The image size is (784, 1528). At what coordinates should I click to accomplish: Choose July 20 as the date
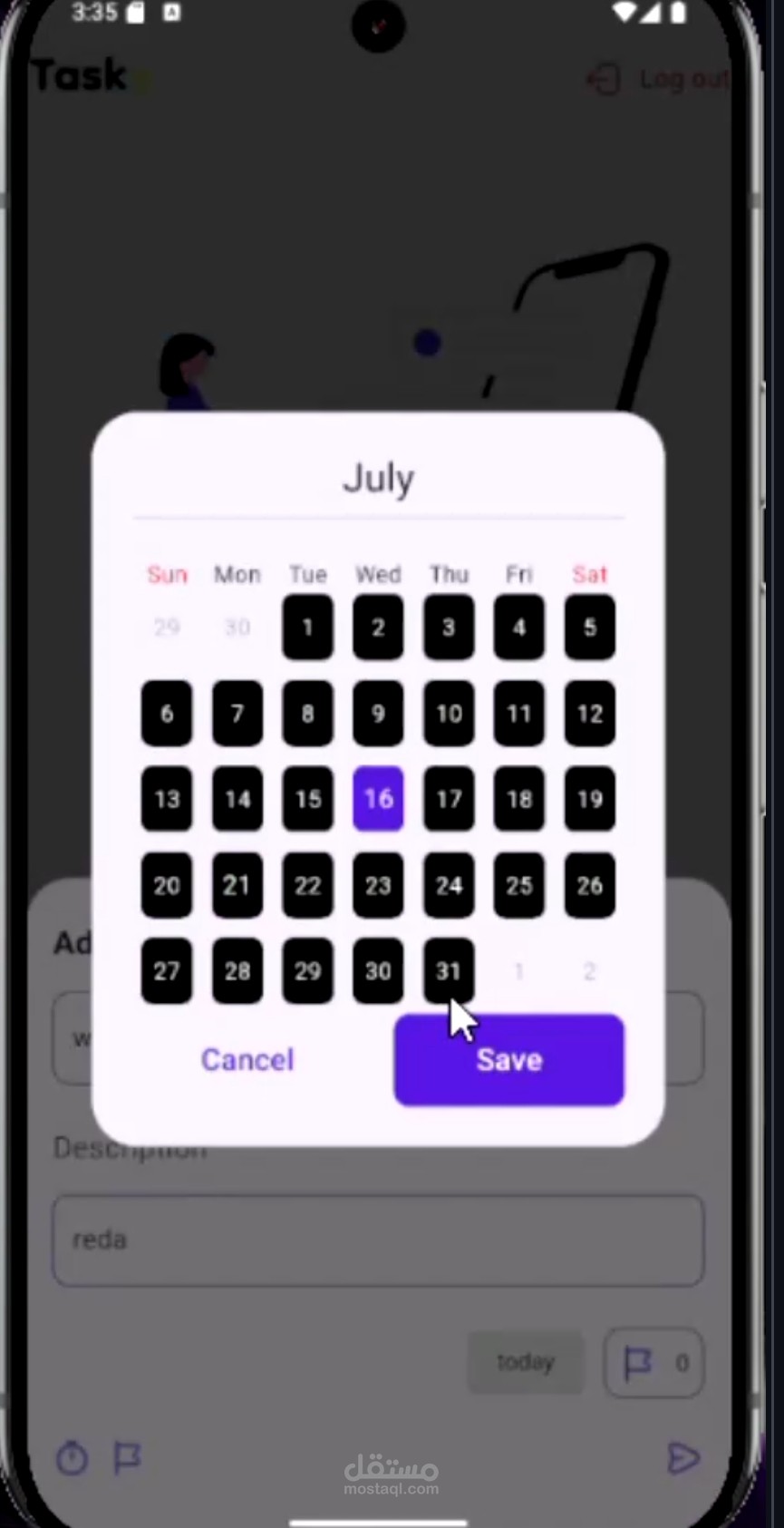167,885
